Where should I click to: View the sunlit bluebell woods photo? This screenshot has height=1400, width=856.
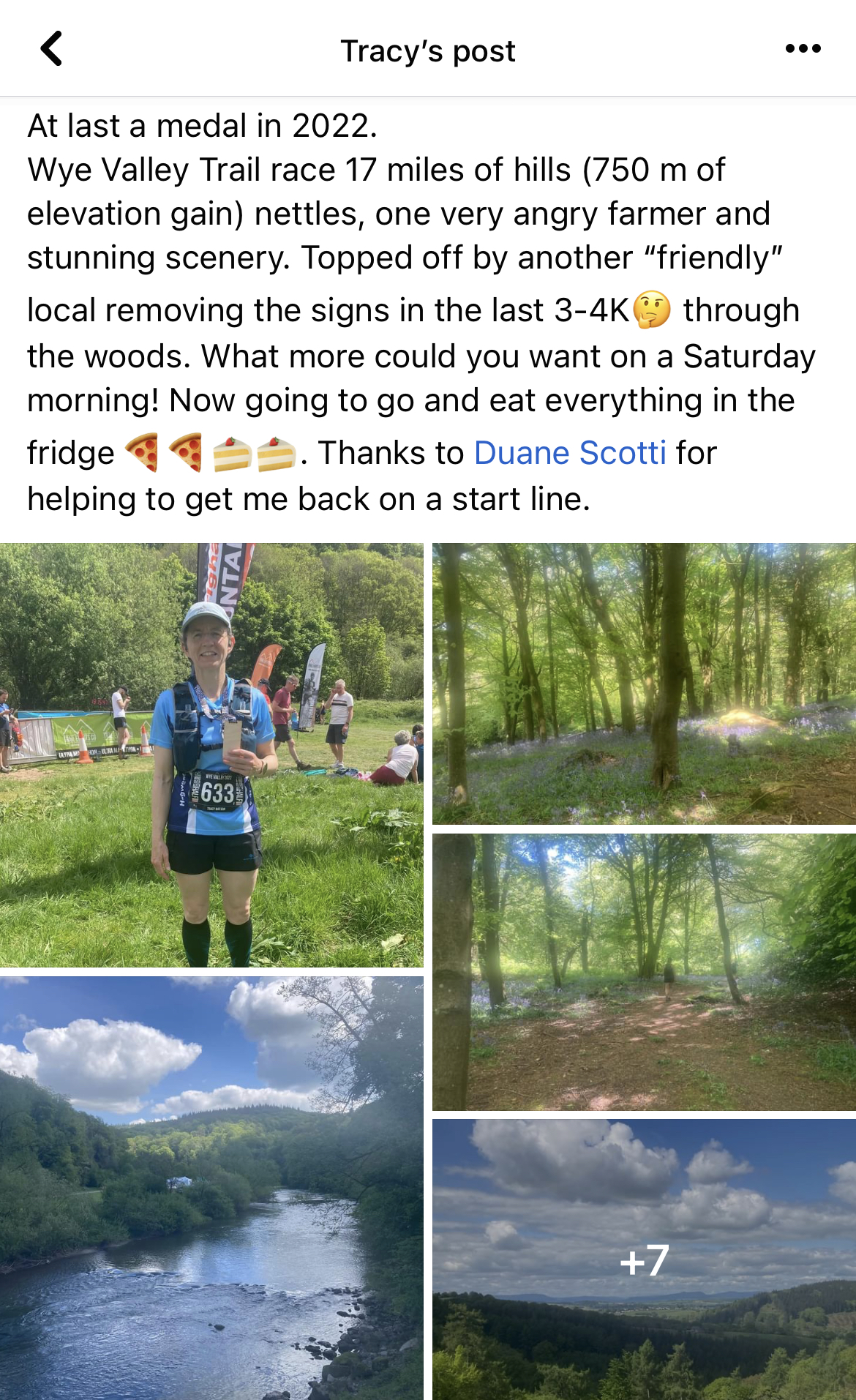[644, 684]
